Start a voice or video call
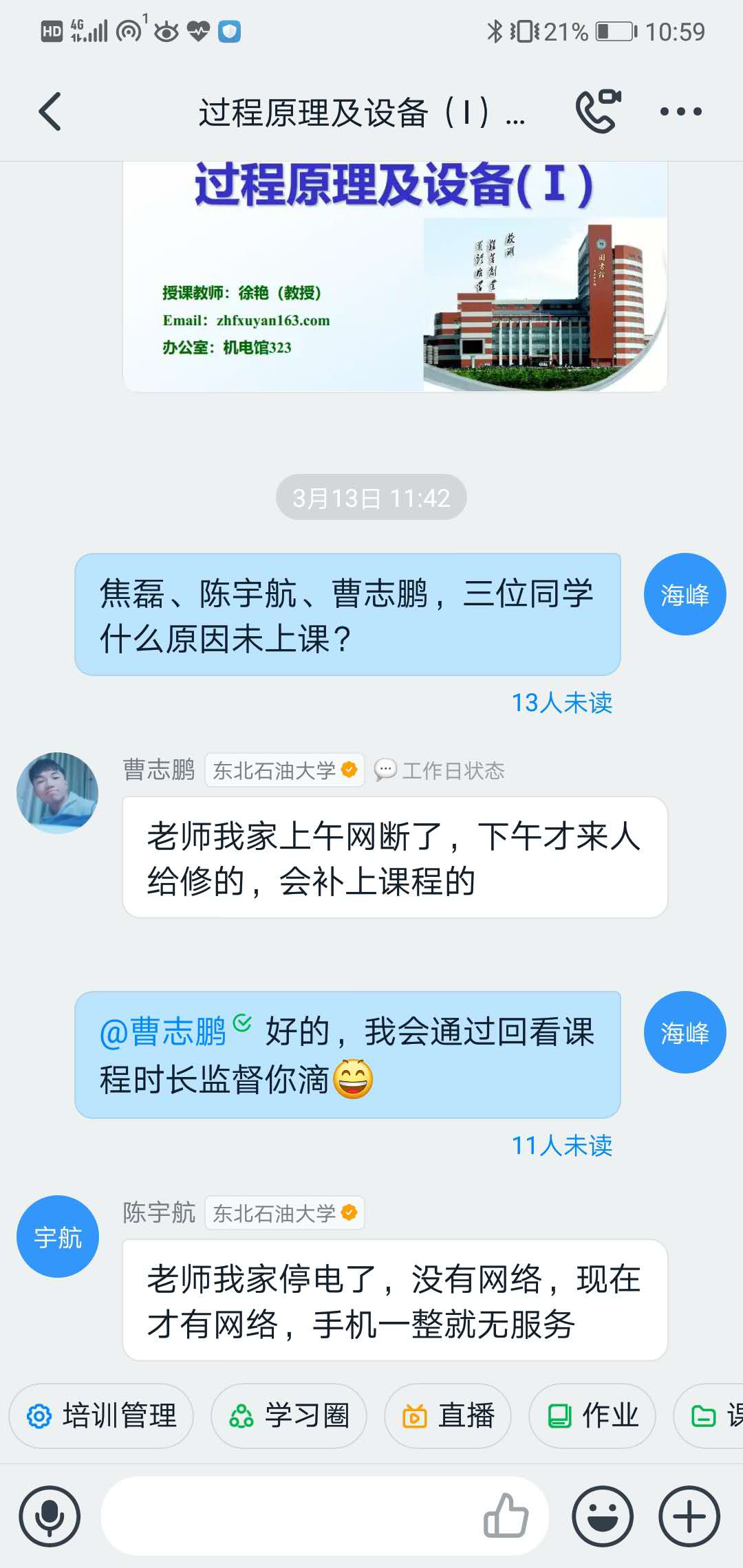The image size is (743, 1568). [x=597, y=111]
